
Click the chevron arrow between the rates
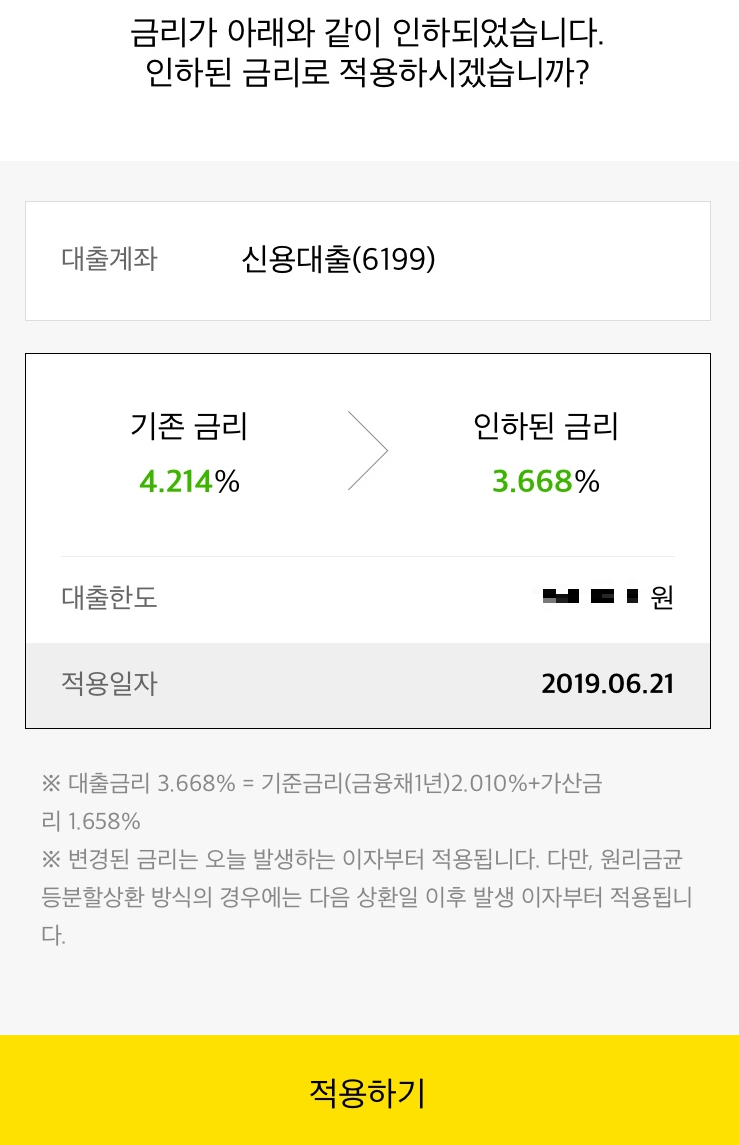pos(367,449)
